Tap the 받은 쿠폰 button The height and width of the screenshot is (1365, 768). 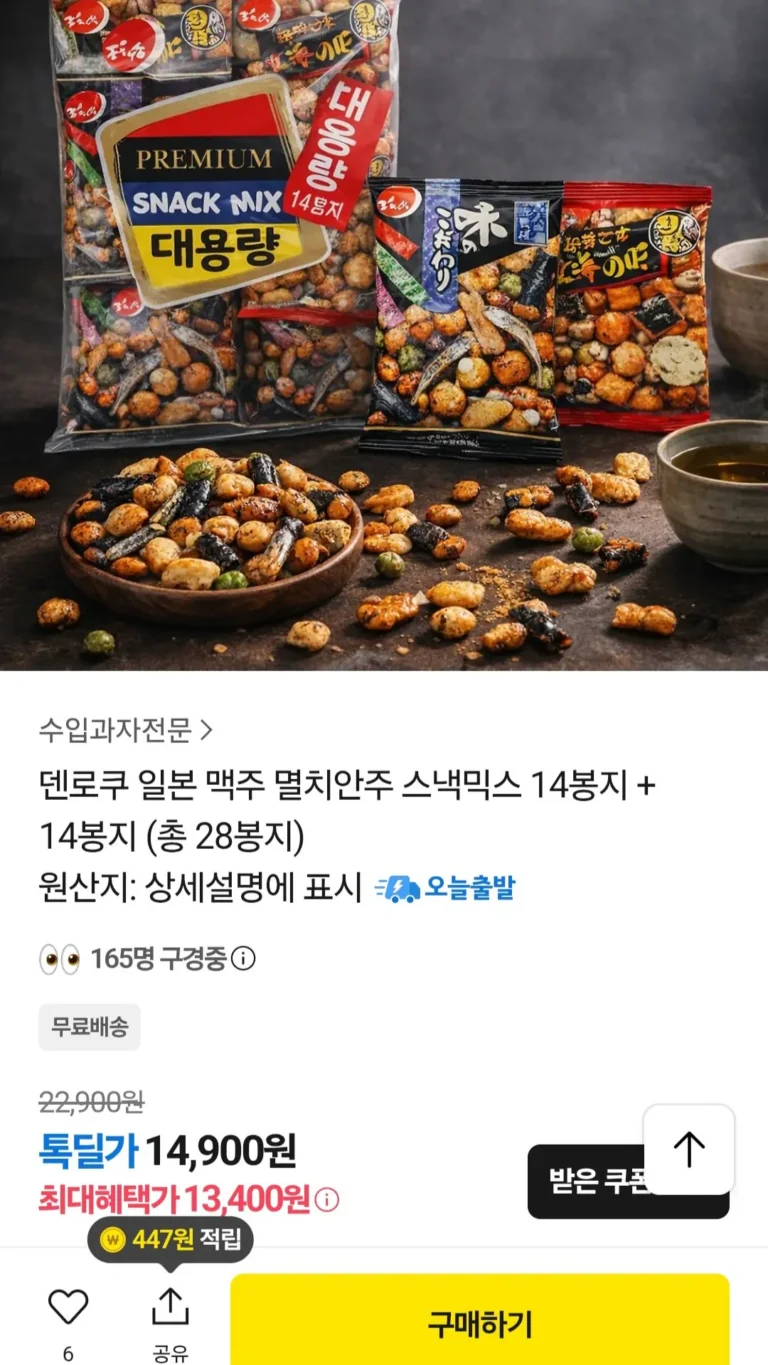pos(585,1182)
